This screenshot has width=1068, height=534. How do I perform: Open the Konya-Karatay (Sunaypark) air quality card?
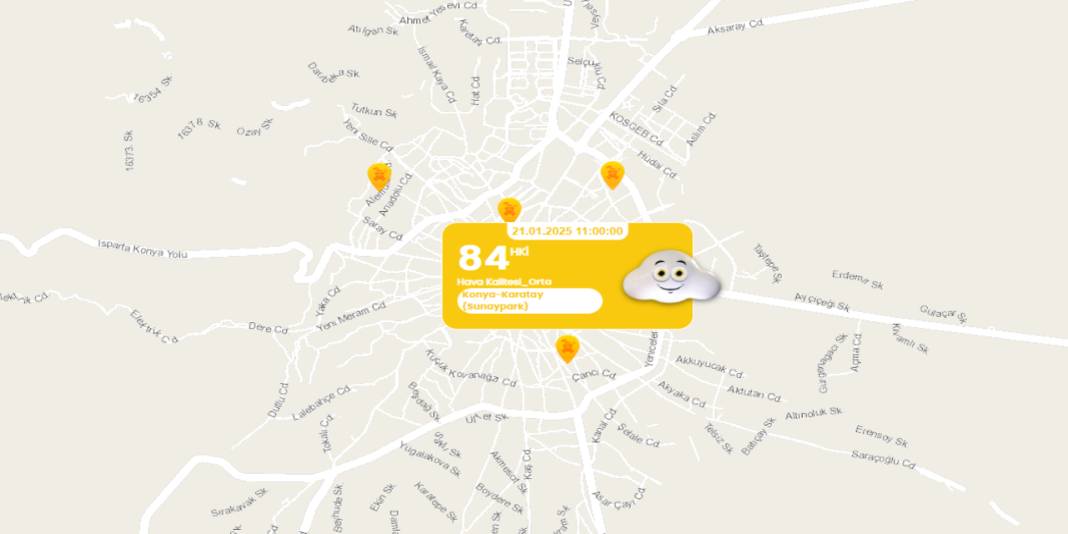coord(567,276)
